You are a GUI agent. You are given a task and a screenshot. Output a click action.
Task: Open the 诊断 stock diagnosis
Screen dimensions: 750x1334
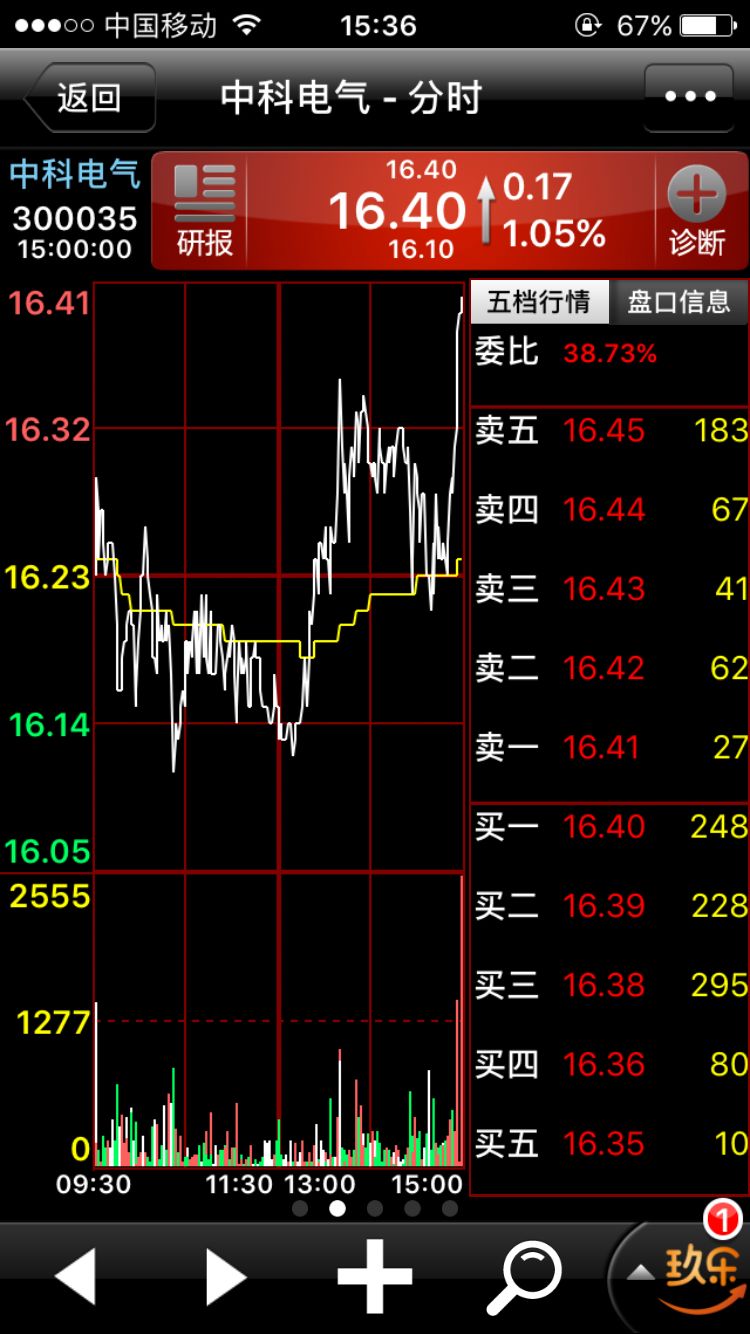[x=697, y=211]
